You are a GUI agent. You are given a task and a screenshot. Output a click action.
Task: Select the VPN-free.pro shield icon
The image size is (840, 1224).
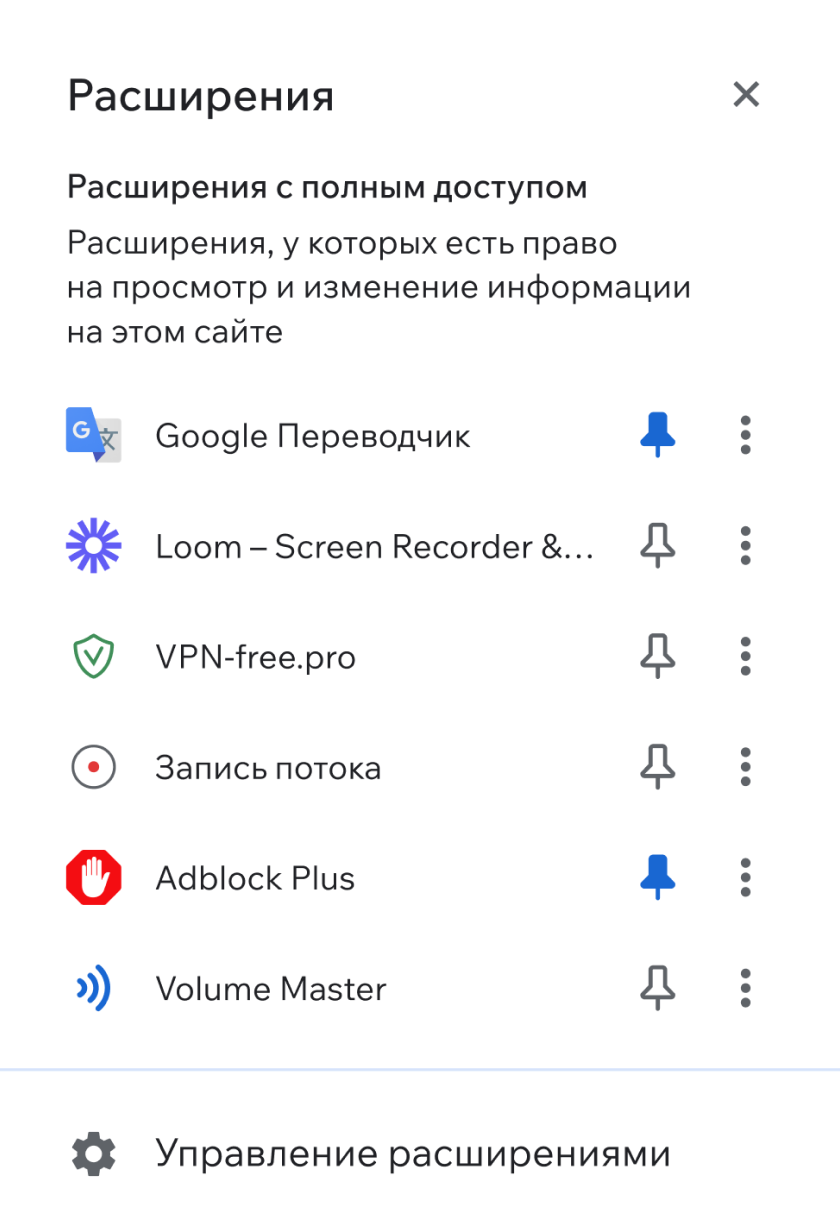94,656
